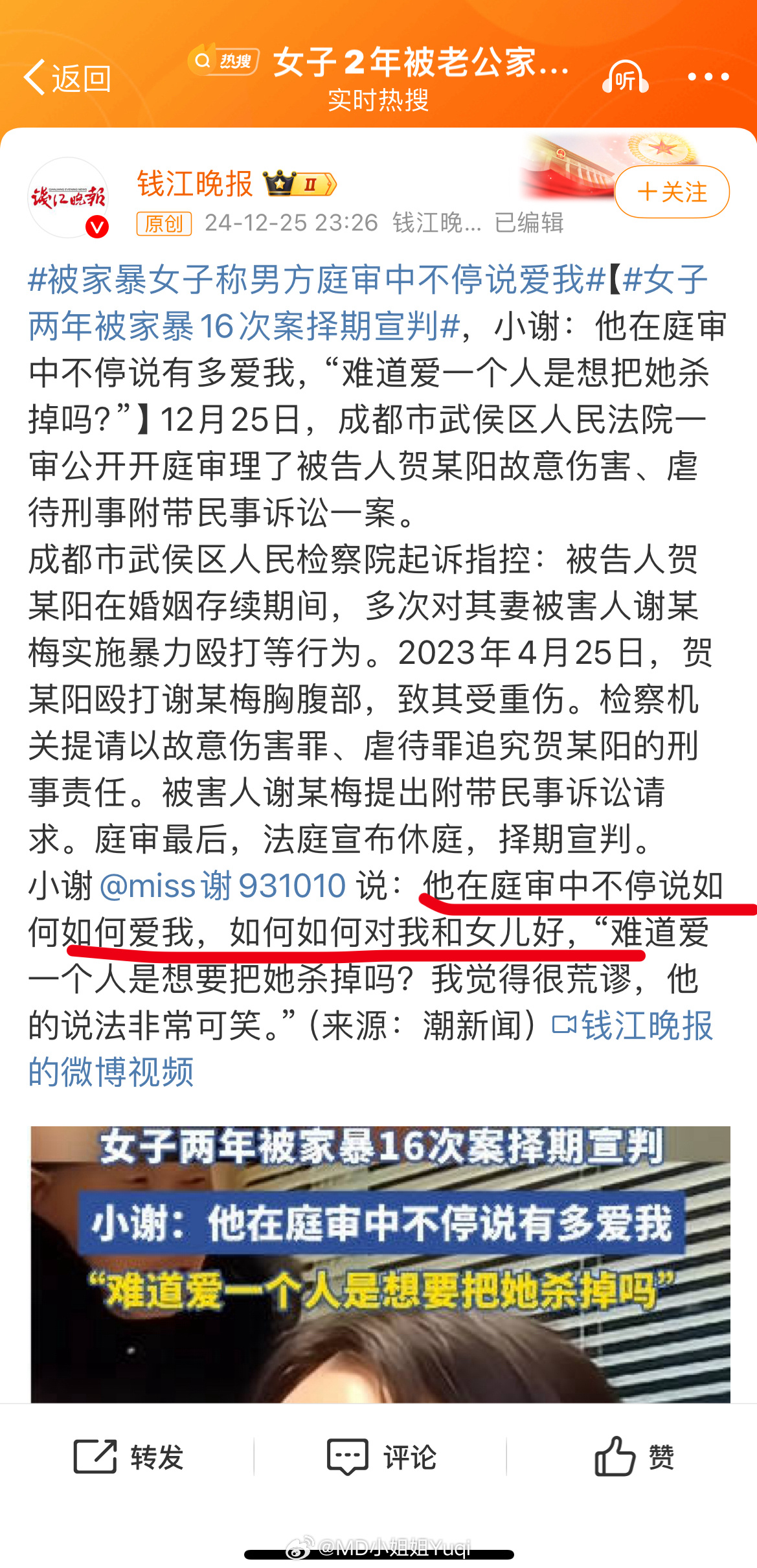Open hashtag #被家暴女子称男方庭审中不停说爱我#
757x1568 pixels.
(x=317, y=280)
